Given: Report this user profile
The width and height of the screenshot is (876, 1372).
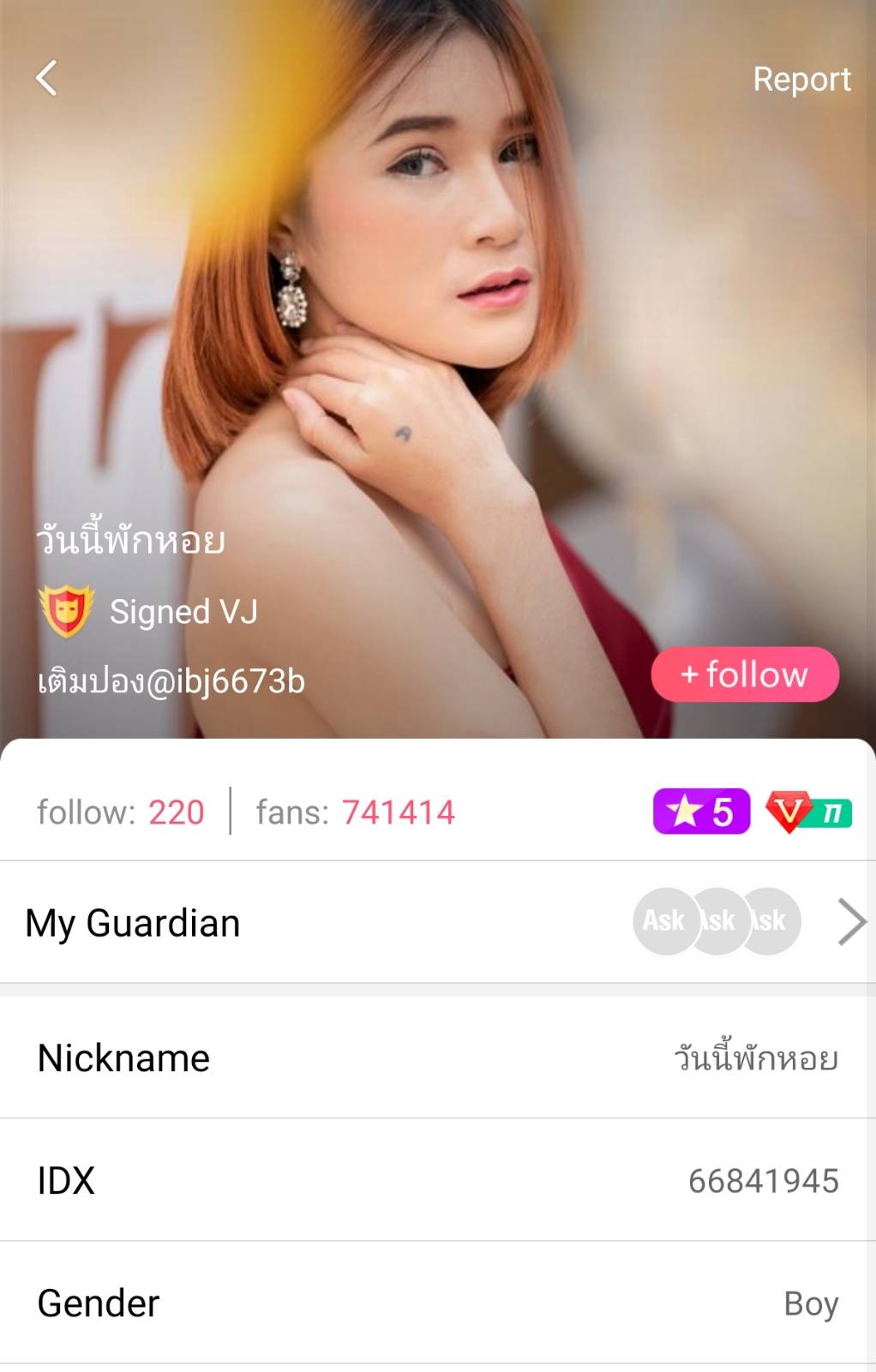Looking at the screenshot, I should 801,79.
